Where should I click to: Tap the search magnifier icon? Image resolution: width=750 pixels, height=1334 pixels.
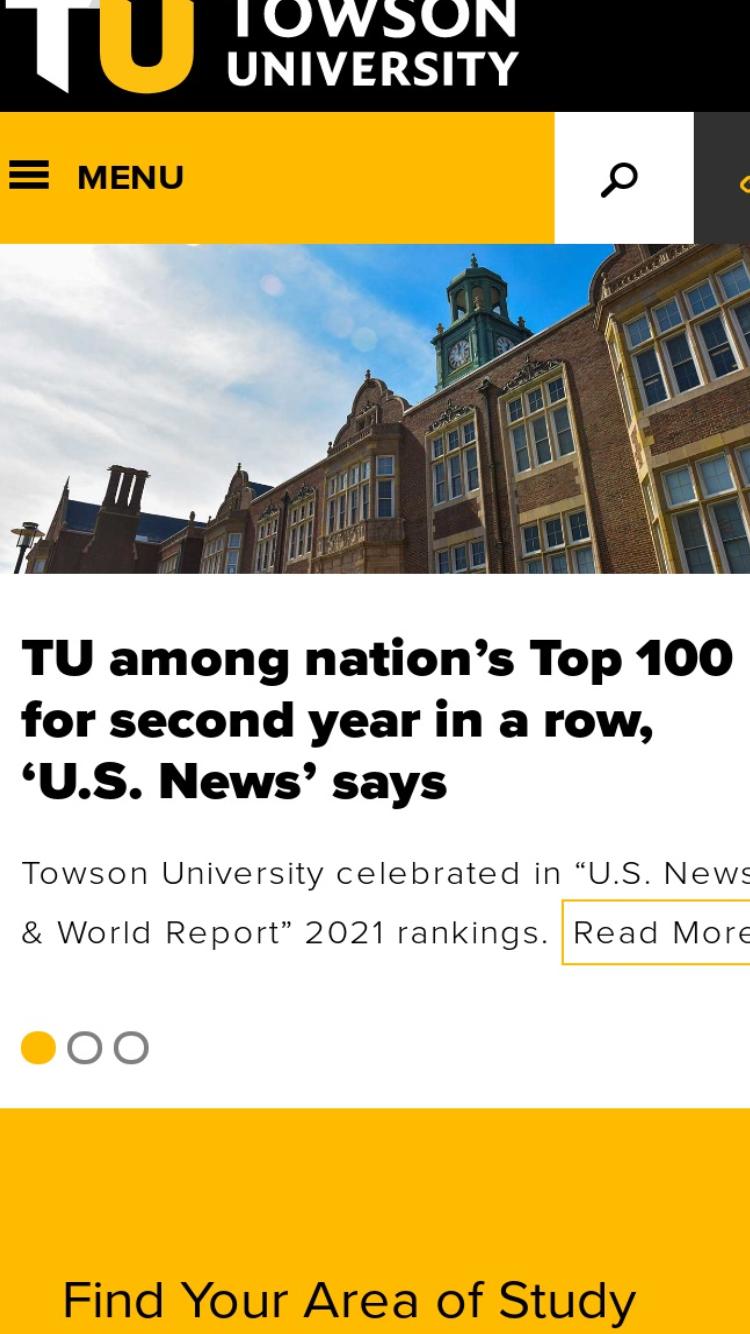[x=620, y=178]
